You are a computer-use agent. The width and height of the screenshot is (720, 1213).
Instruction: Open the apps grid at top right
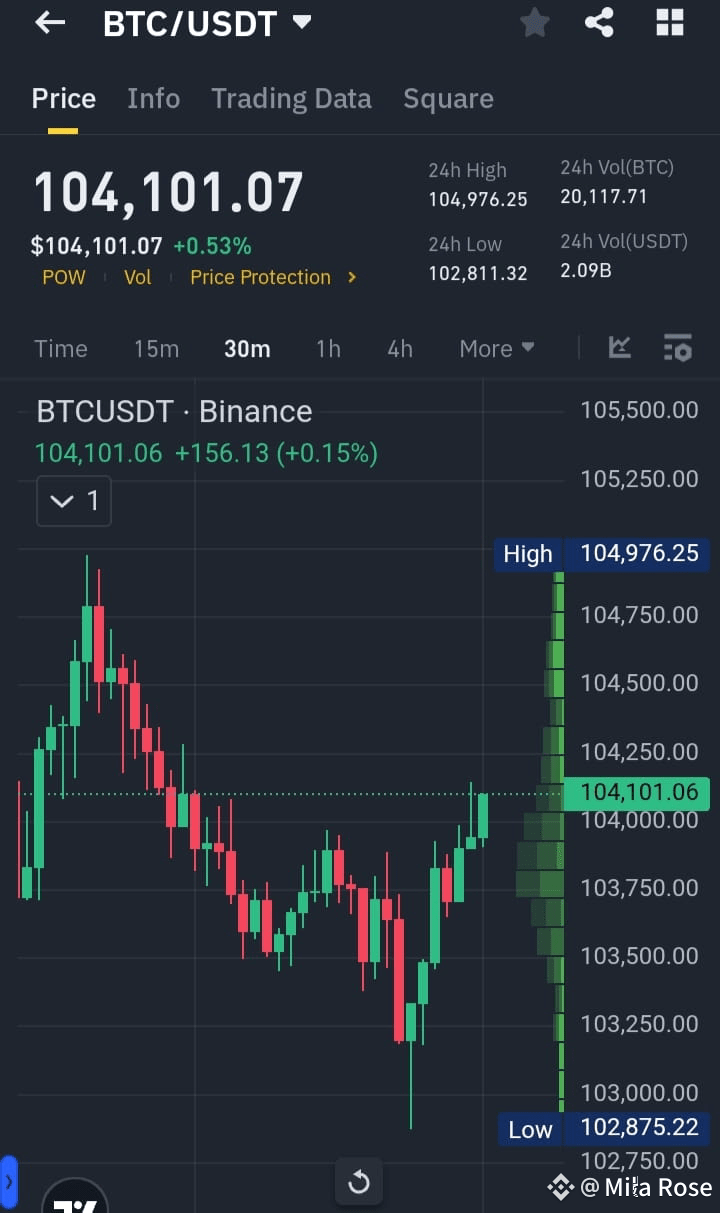669,23
